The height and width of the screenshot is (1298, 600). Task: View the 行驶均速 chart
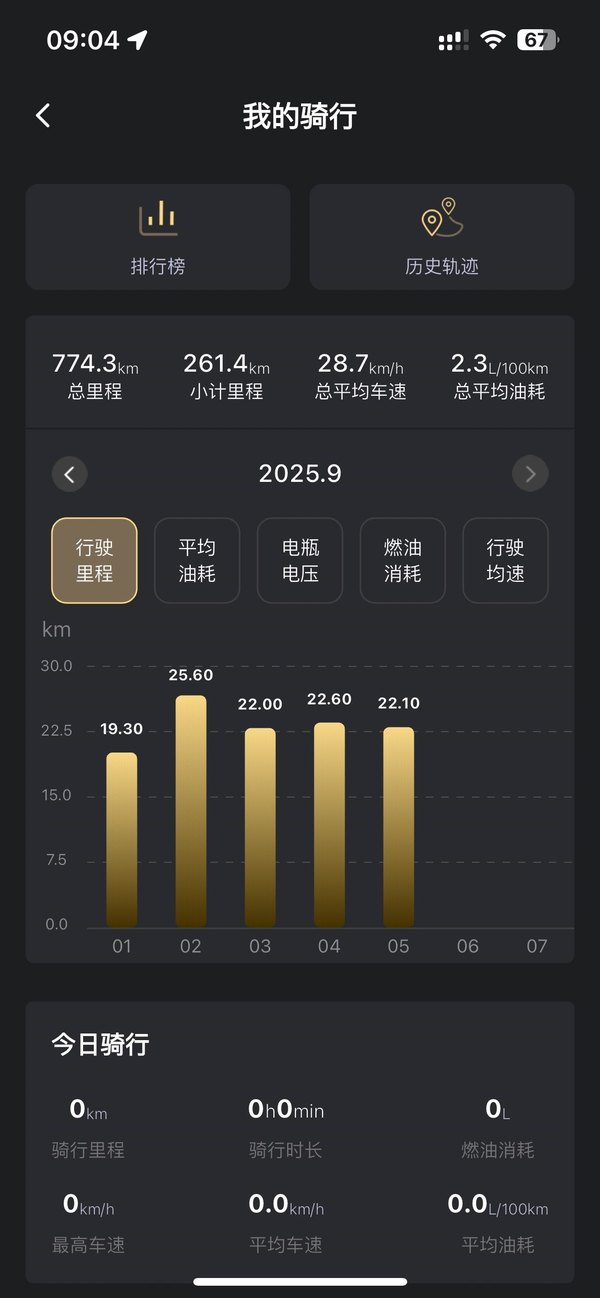[505, 561]
